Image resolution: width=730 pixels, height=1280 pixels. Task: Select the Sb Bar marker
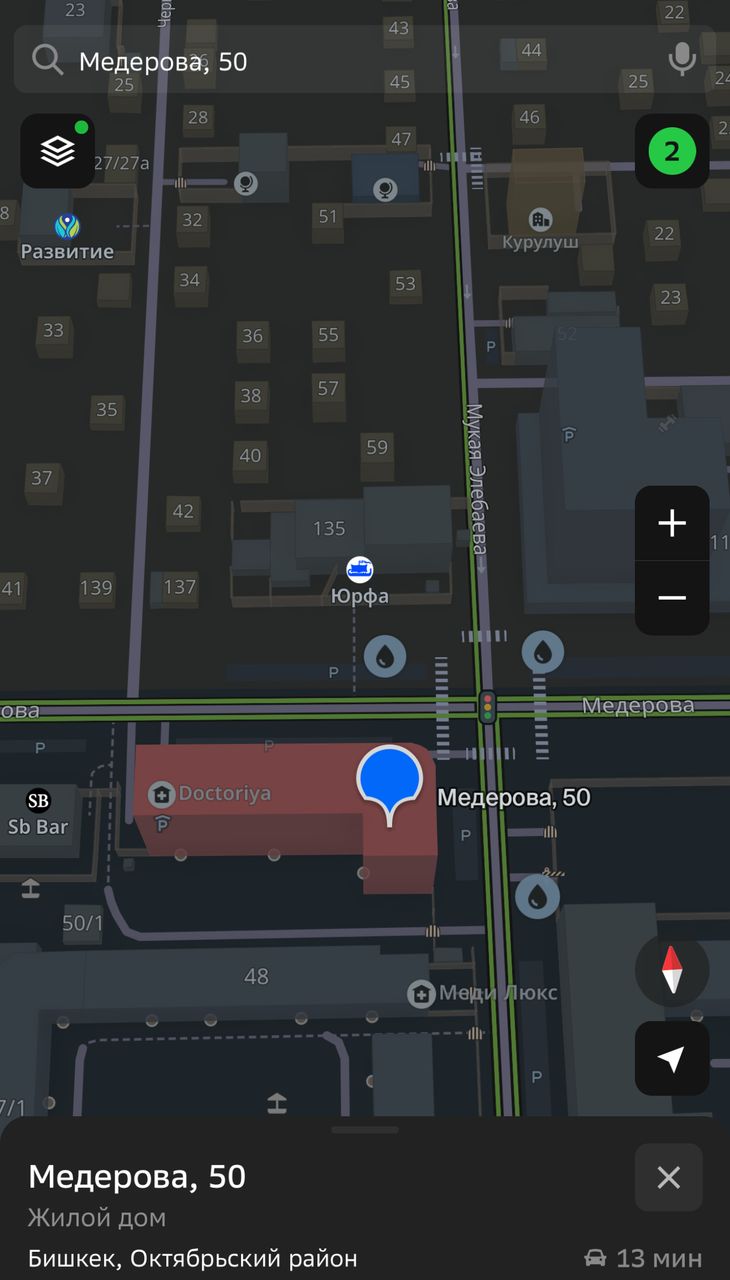click(38, 811)
